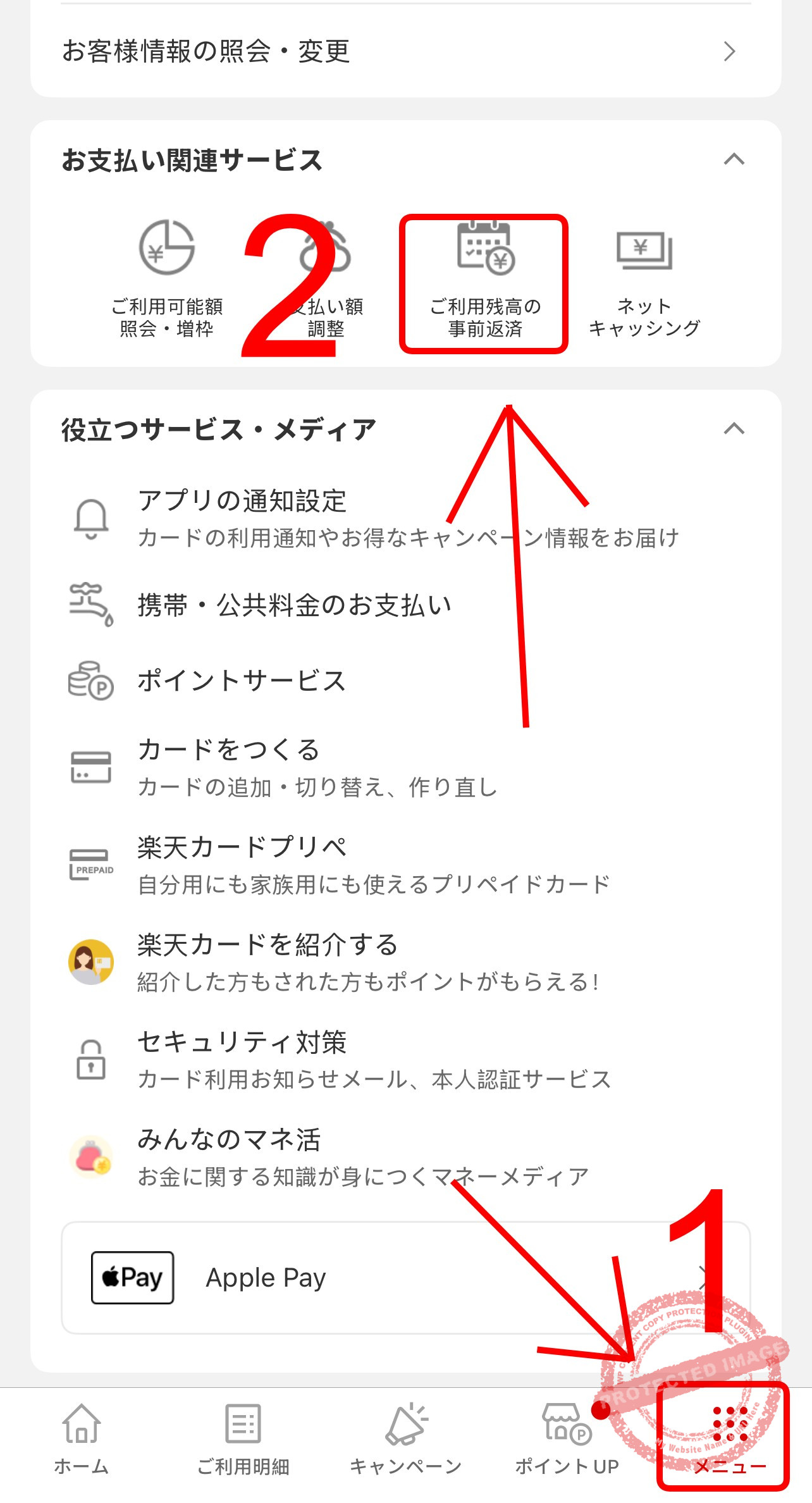
Task: Open the Apple Pay settings row
Action: [405, 1277]
